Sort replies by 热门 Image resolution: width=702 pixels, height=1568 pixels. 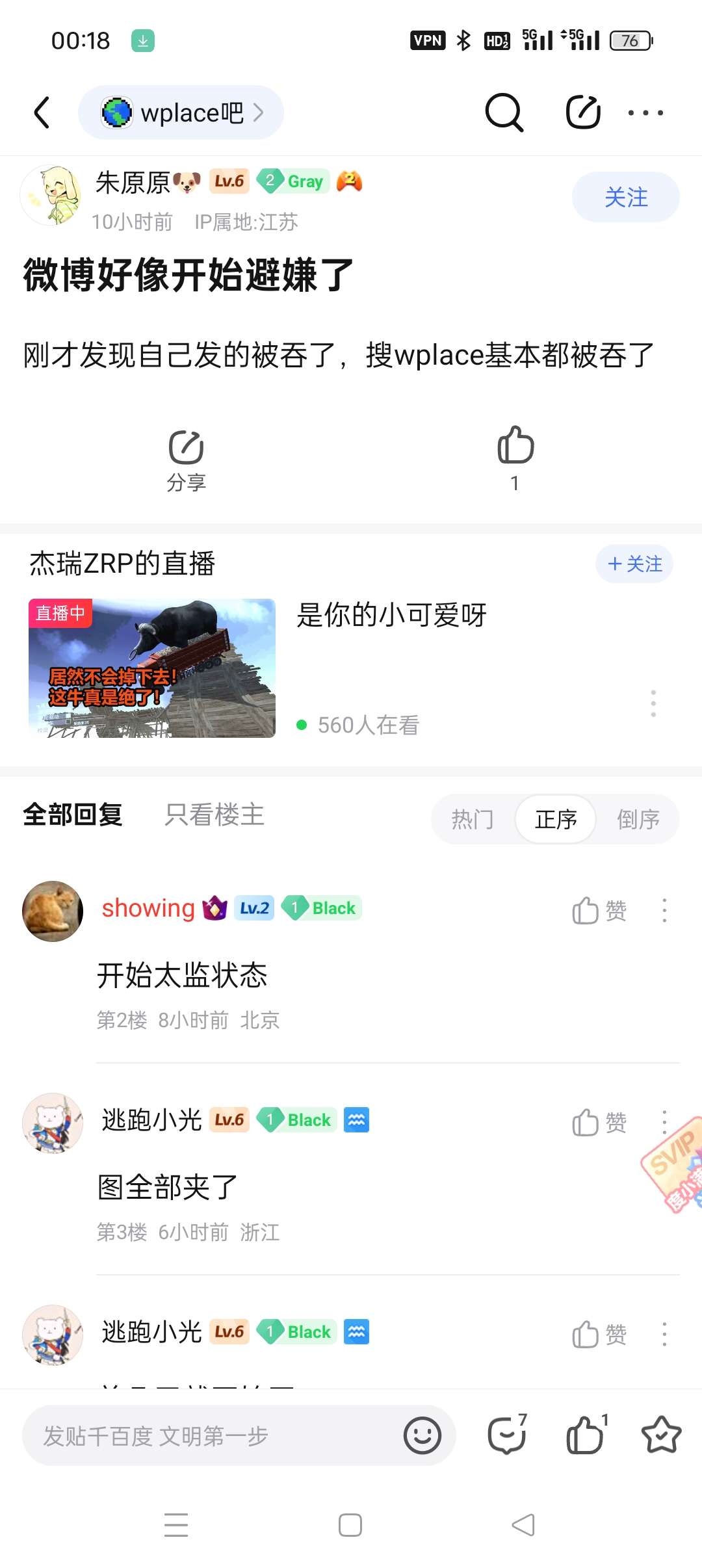click(x=473, y=819)
